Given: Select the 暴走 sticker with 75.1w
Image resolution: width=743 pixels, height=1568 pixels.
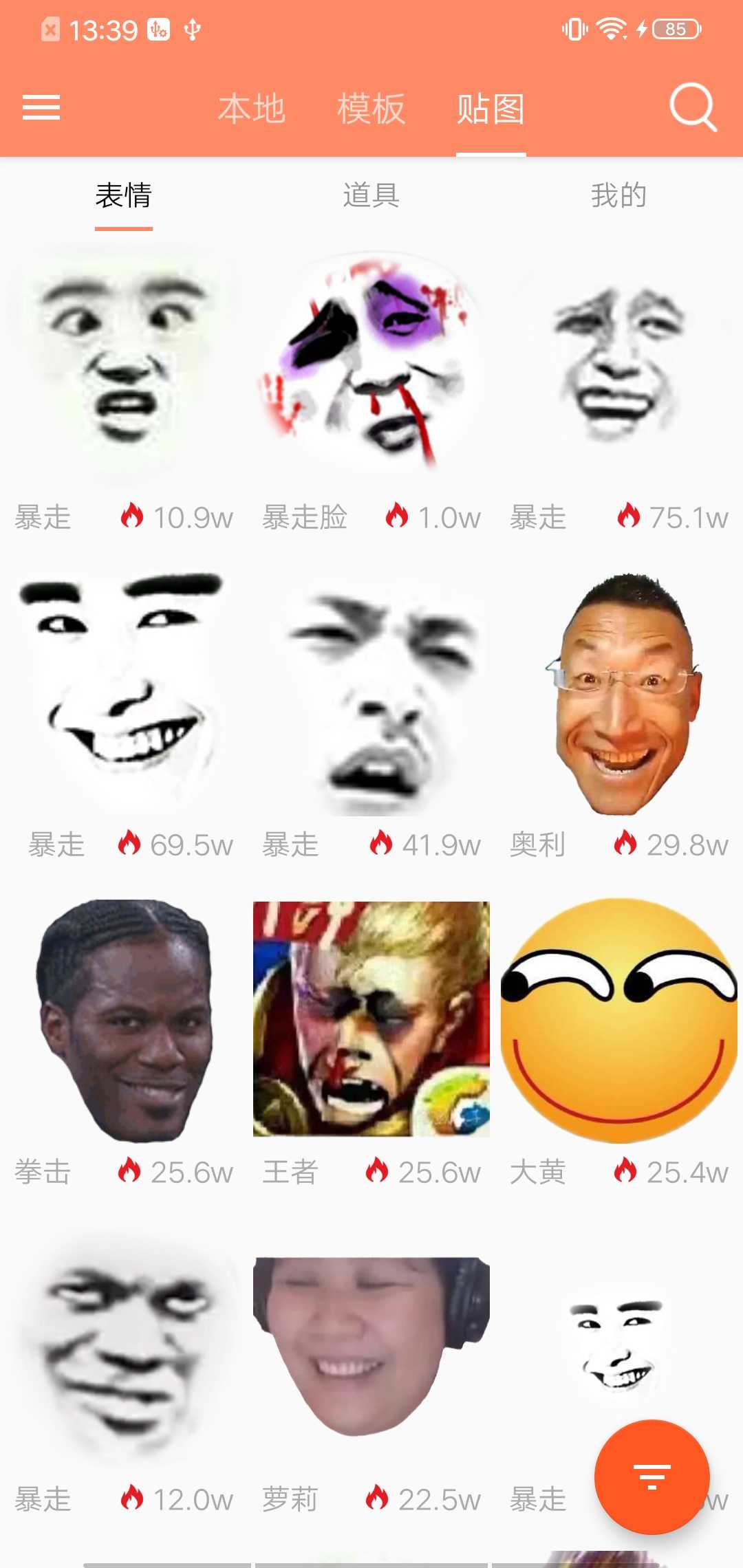Looking at the screenshot, I should [x=619, y=364].
